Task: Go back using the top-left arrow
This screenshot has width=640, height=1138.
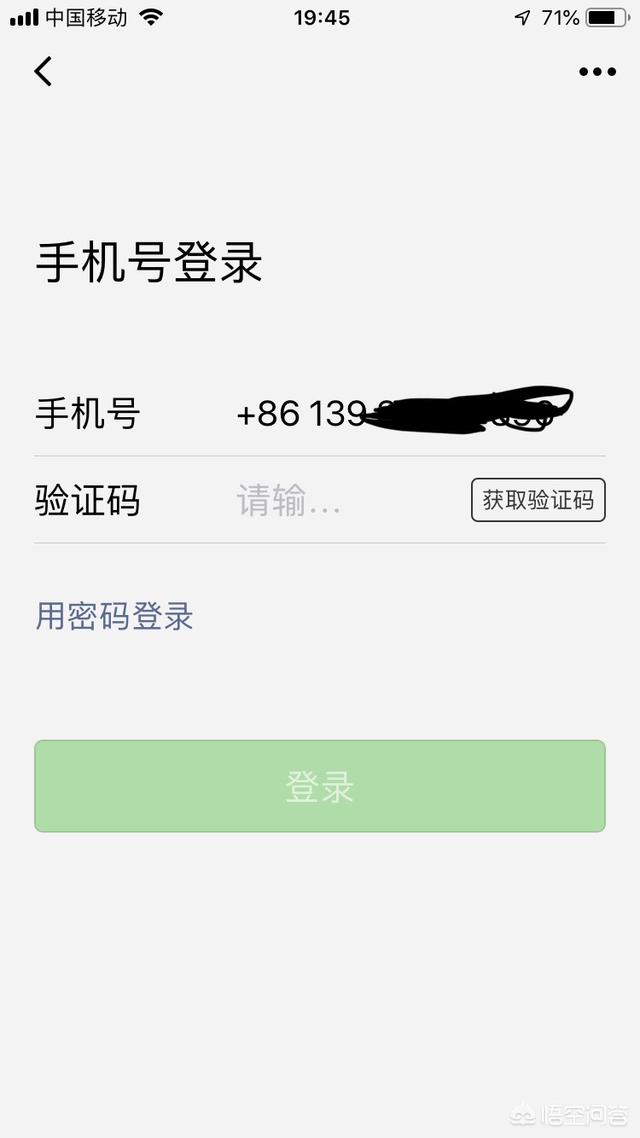Action: 43,71
